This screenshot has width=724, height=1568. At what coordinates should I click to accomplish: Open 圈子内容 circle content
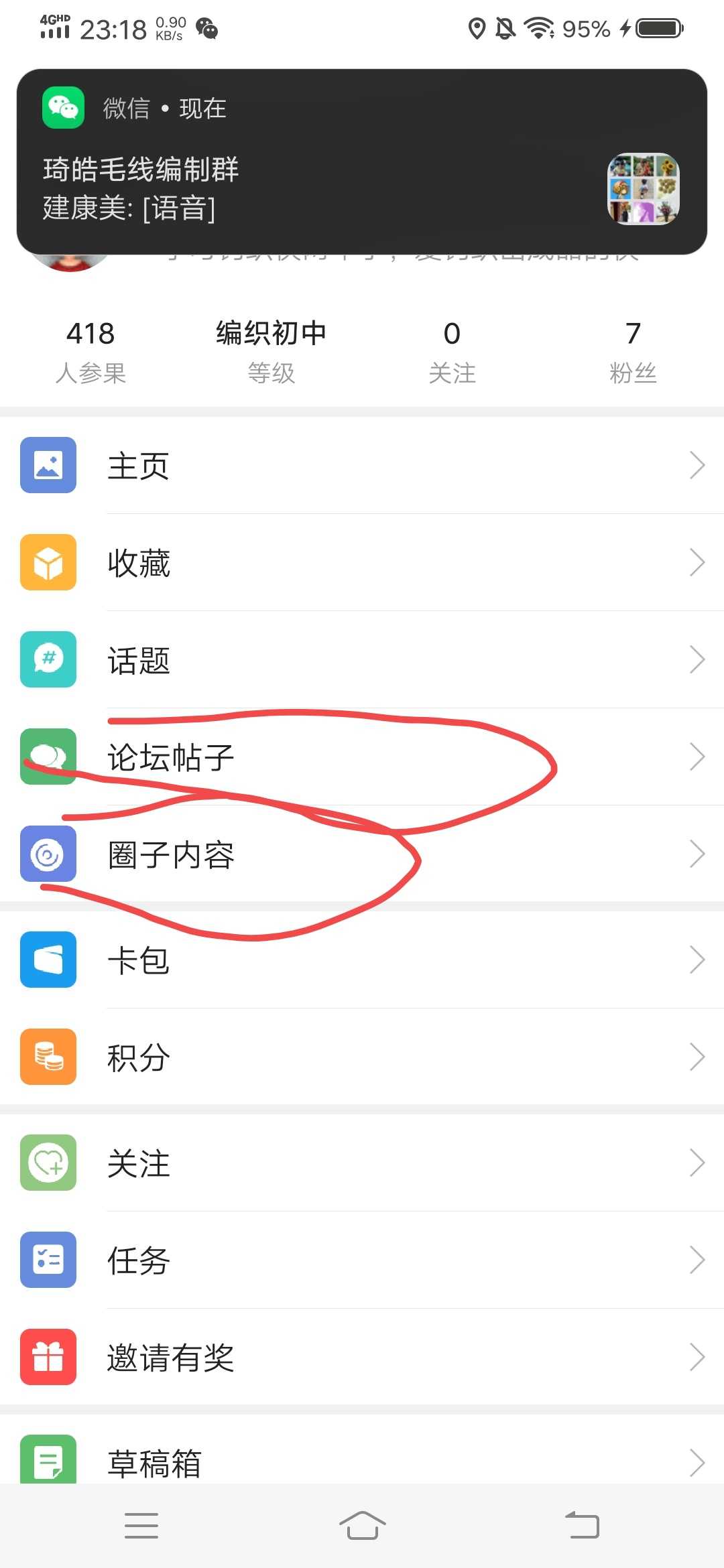pos(362,854)
